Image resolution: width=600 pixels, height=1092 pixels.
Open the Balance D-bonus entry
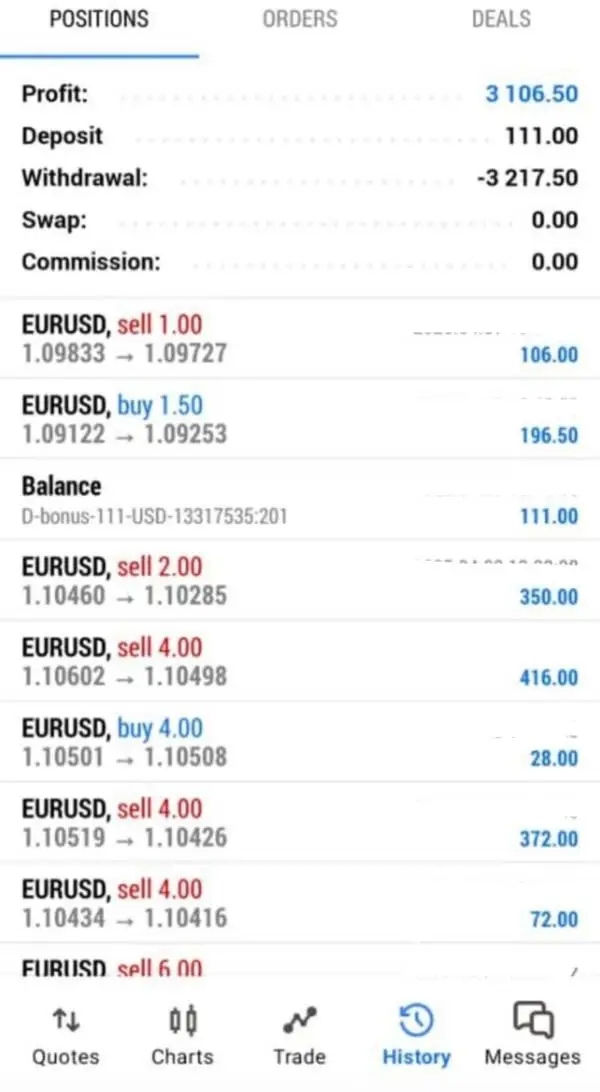pyautogui.click(x=299, y=500)
